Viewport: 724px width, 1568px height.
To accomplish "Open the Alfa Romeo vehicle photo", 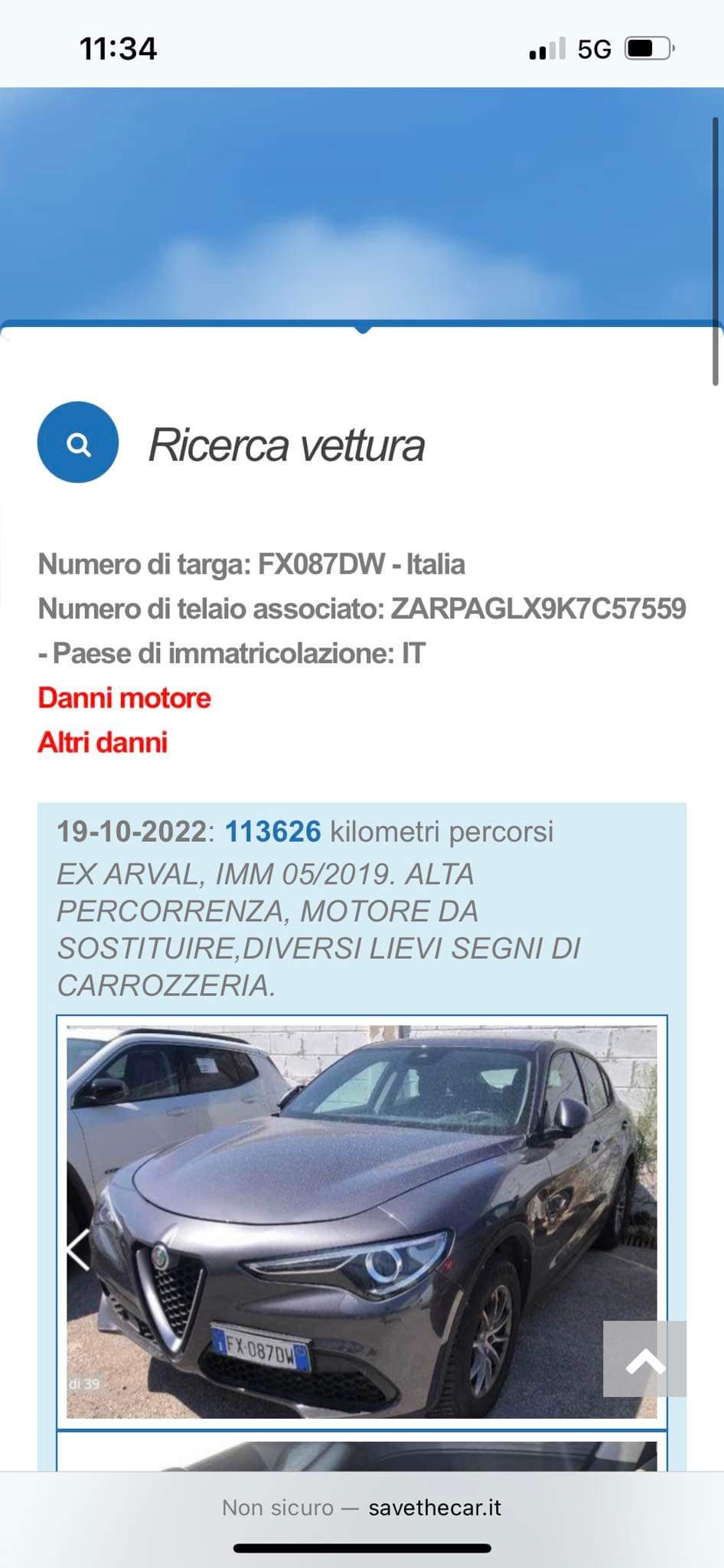I will point(361,1220).
